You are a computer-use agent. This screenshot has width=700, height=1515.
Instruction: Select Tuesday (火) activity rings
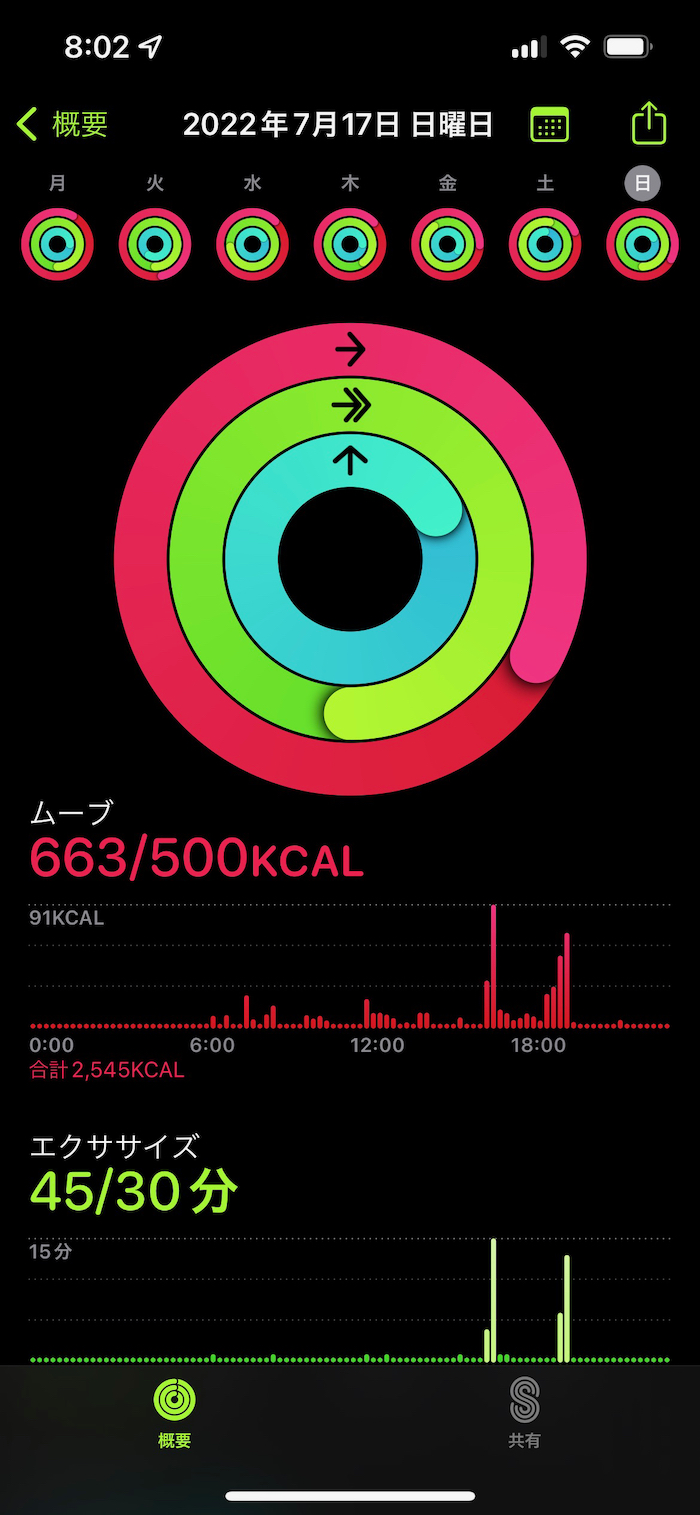(155, 243)
